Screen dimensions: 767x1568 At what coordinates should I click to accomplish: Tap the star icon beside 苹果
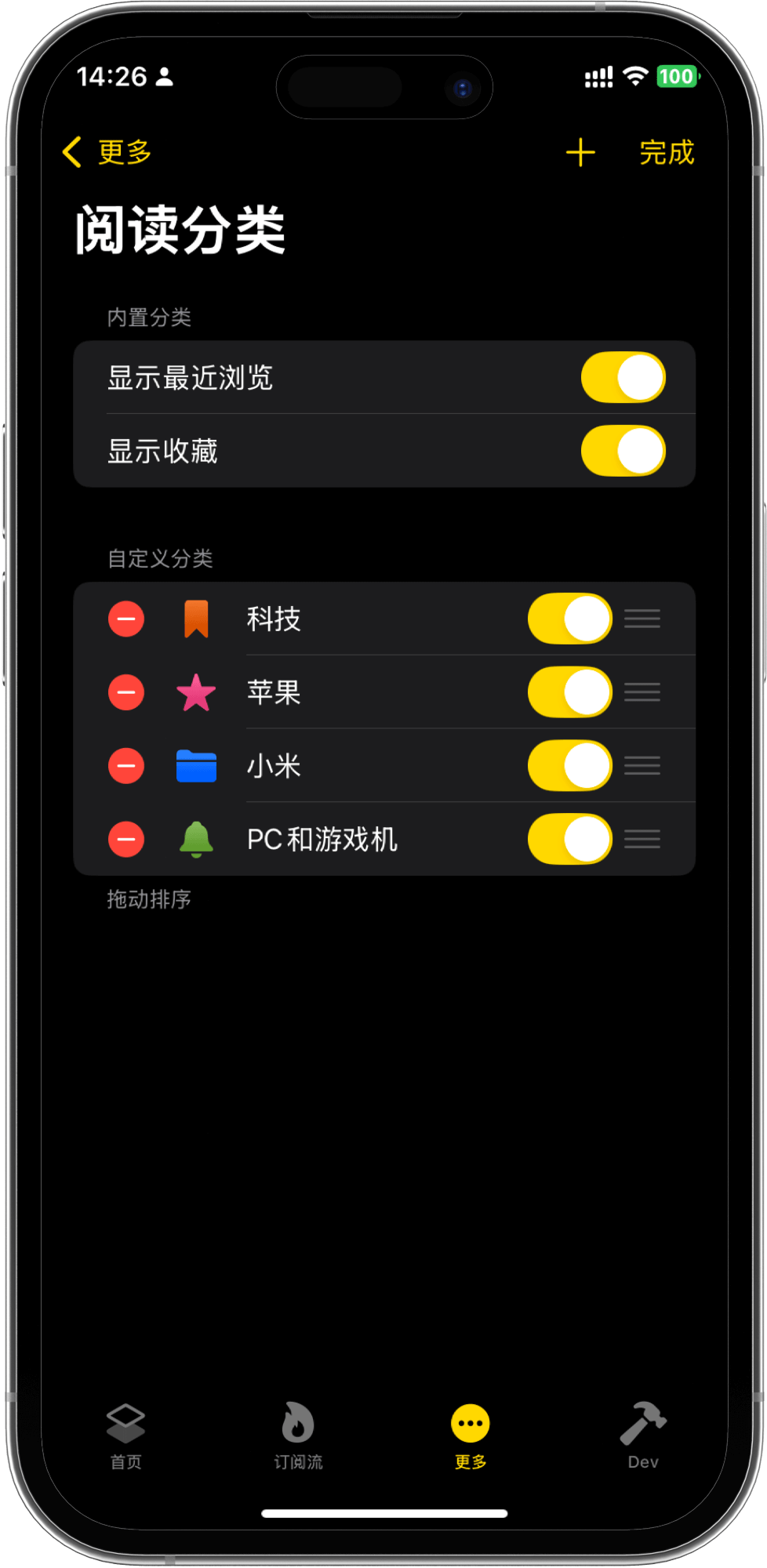(196, 692)
